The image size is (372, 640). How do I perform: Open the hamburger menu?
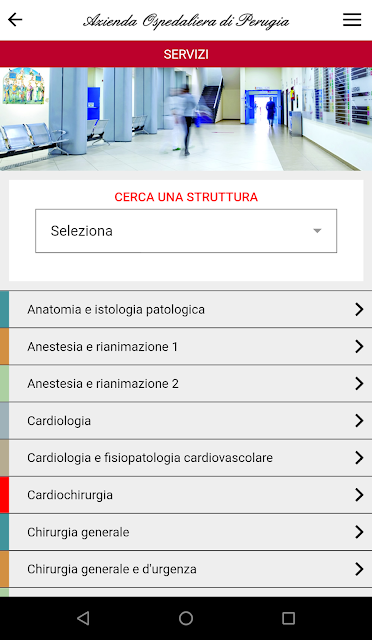(x=352, y=20)
